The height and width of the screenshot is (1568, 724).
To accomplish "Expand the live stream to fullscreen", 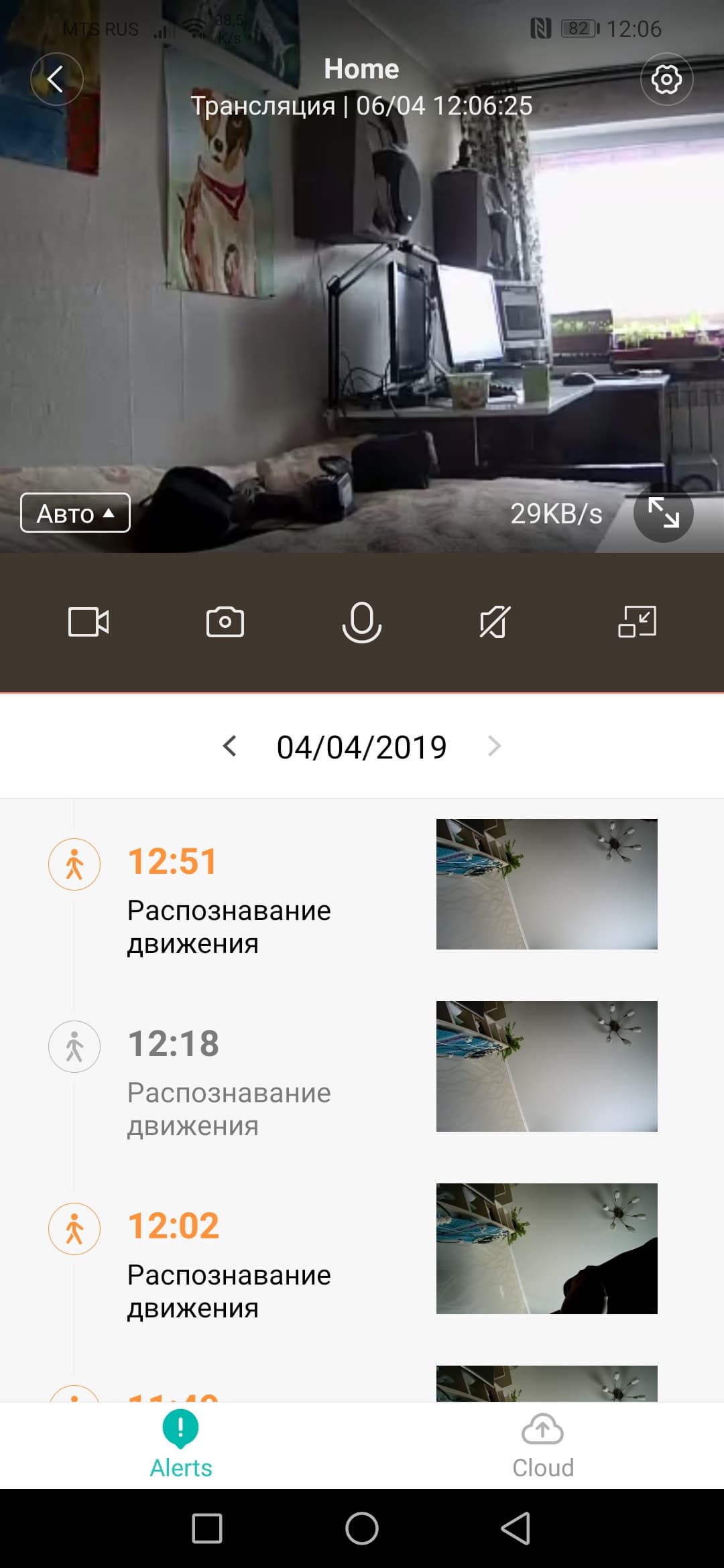I will click(x=663, y=513).
